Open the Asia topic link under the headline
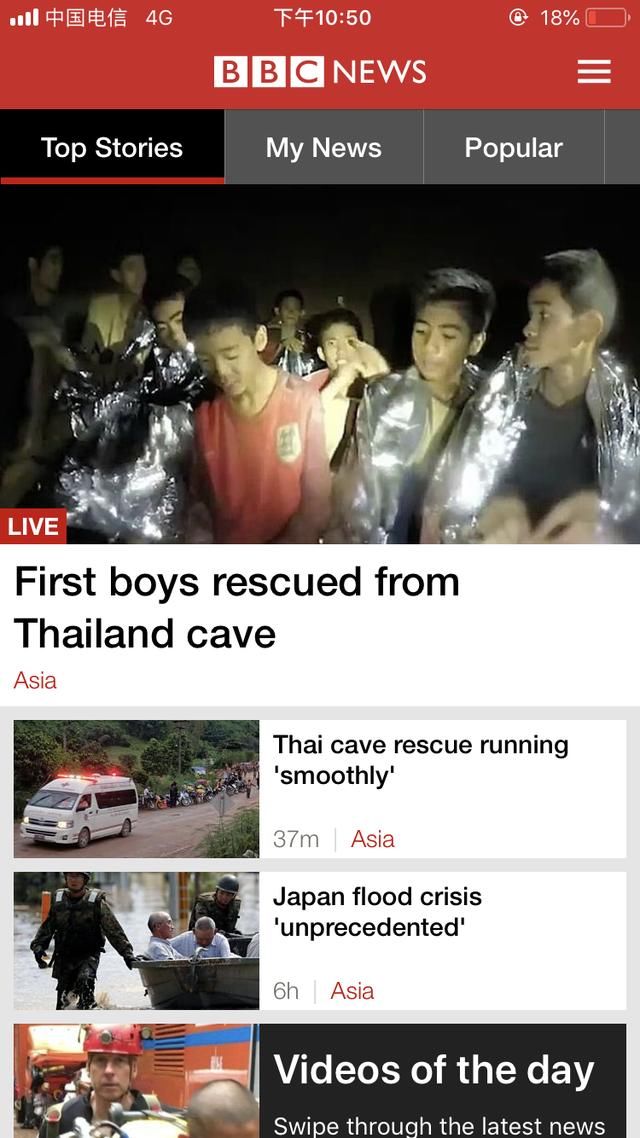Image resolution: width=640 pixels, height=1138 pixels. click(x=35, y=681)
